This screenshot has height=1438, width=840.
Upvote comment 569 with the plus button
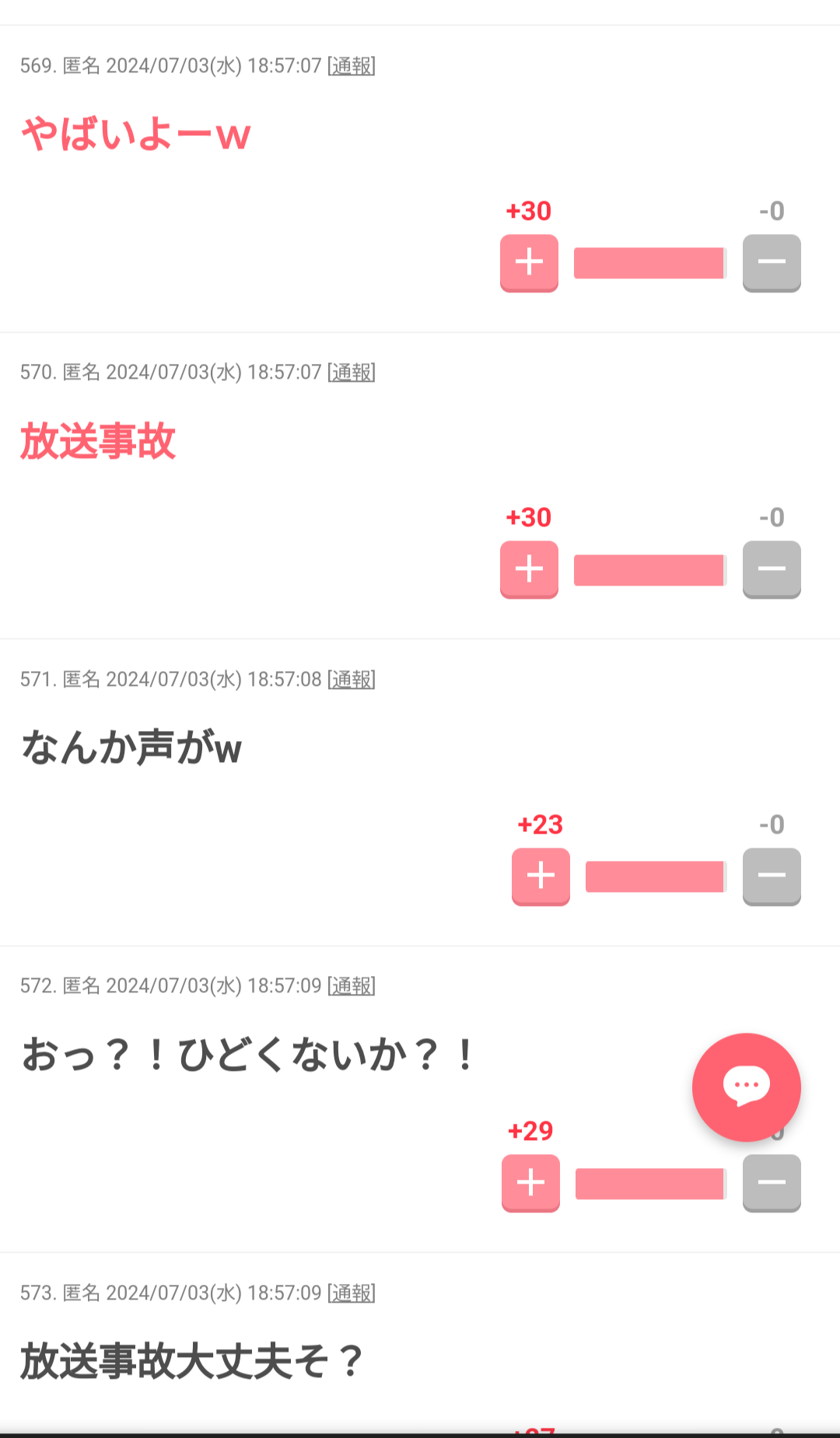(529, 263)
